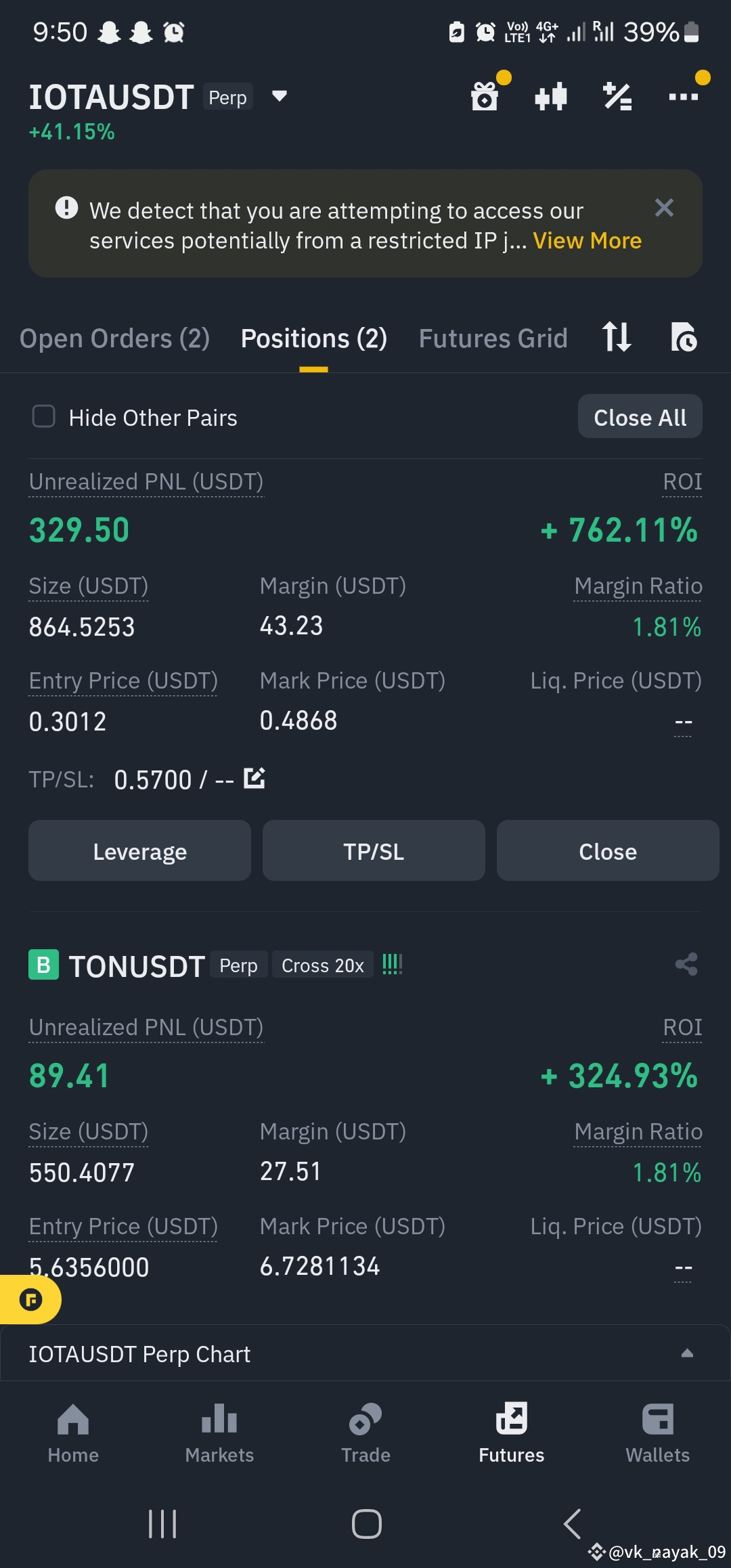Open the futures calculator icon
Image resolution: width=731 pixels, height=1568 pixels.
(617, 96)
